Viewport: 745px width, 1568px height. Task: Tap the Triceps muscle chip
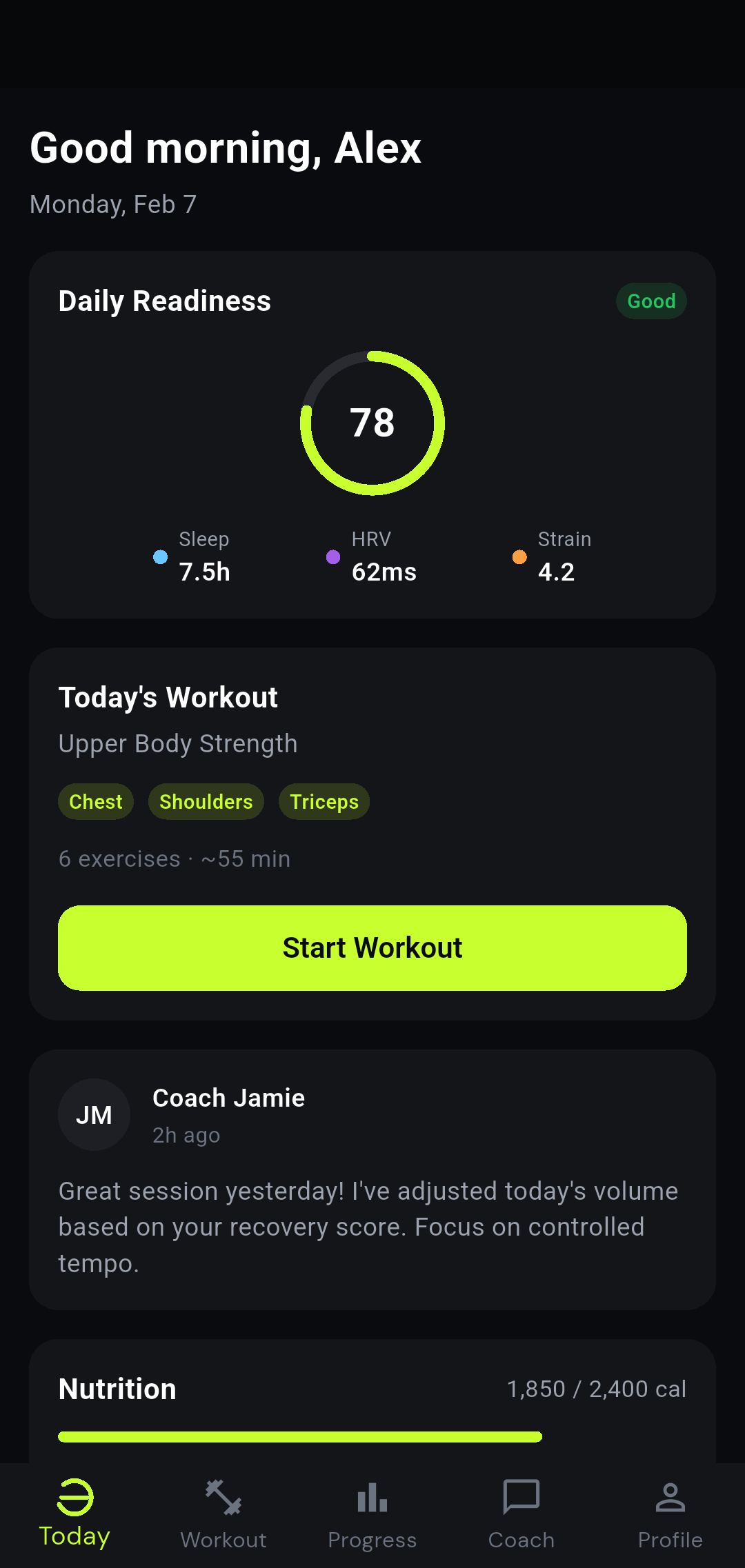(x=324, y=801)
